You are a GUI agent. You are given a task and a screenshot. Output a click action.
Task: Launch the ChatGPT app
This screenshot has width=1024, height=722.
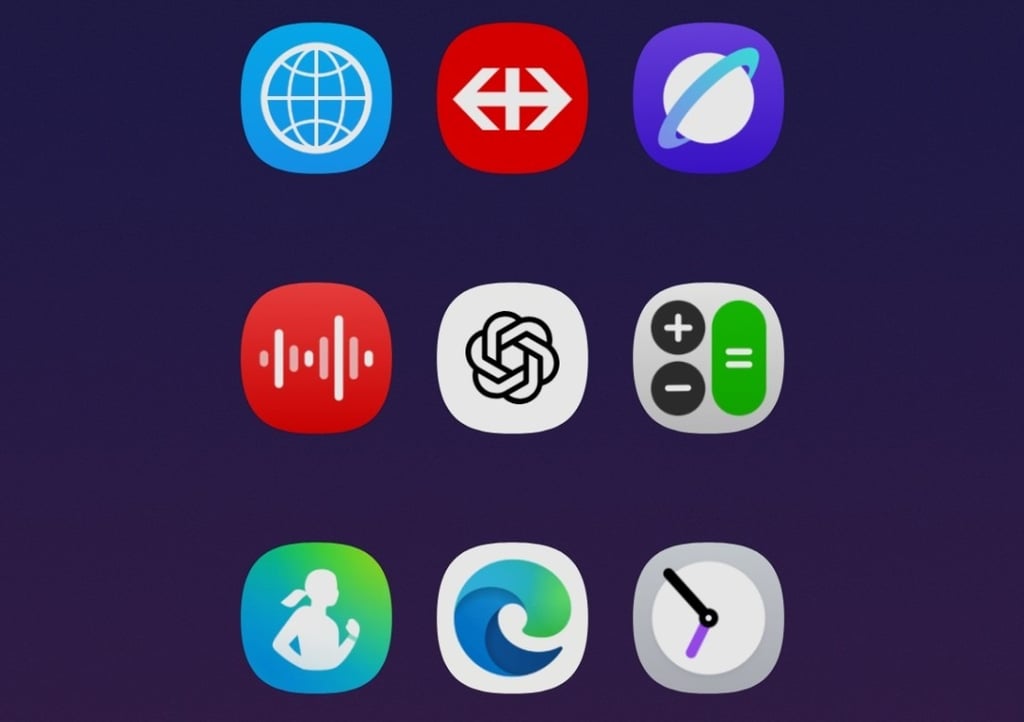pyautogui.click(x=512, y=358)
